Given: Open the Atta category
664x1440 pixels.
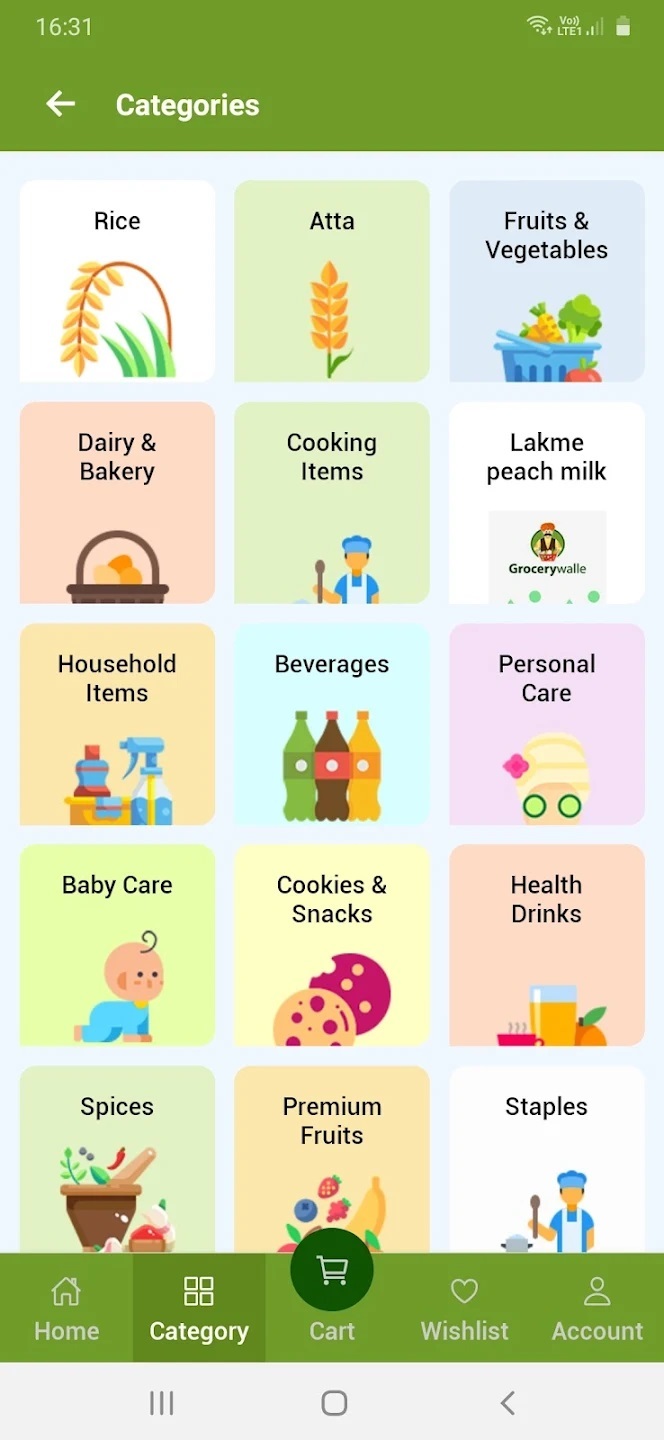Looking at the screenshot, I should point(332,281).
